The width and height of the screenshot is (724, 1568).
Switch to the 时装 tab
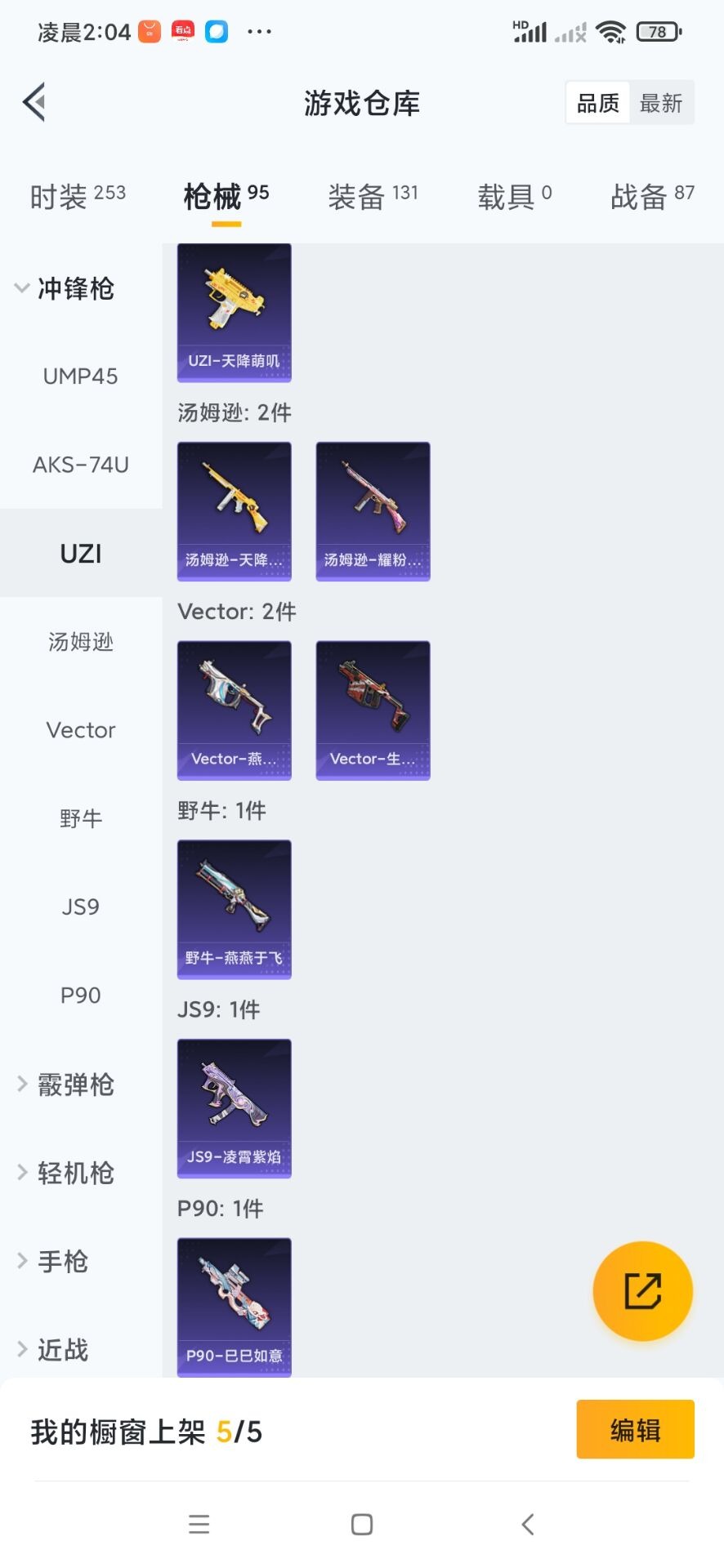(77, 196)
